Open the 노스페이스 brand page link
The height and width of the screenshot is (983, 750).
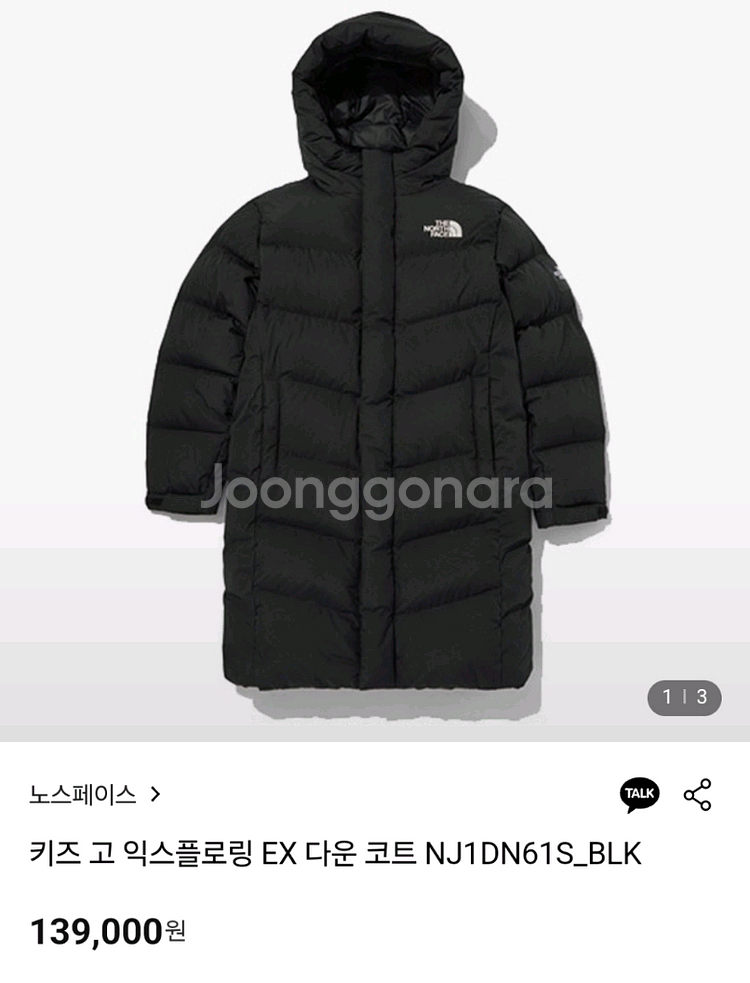(94, 795)
